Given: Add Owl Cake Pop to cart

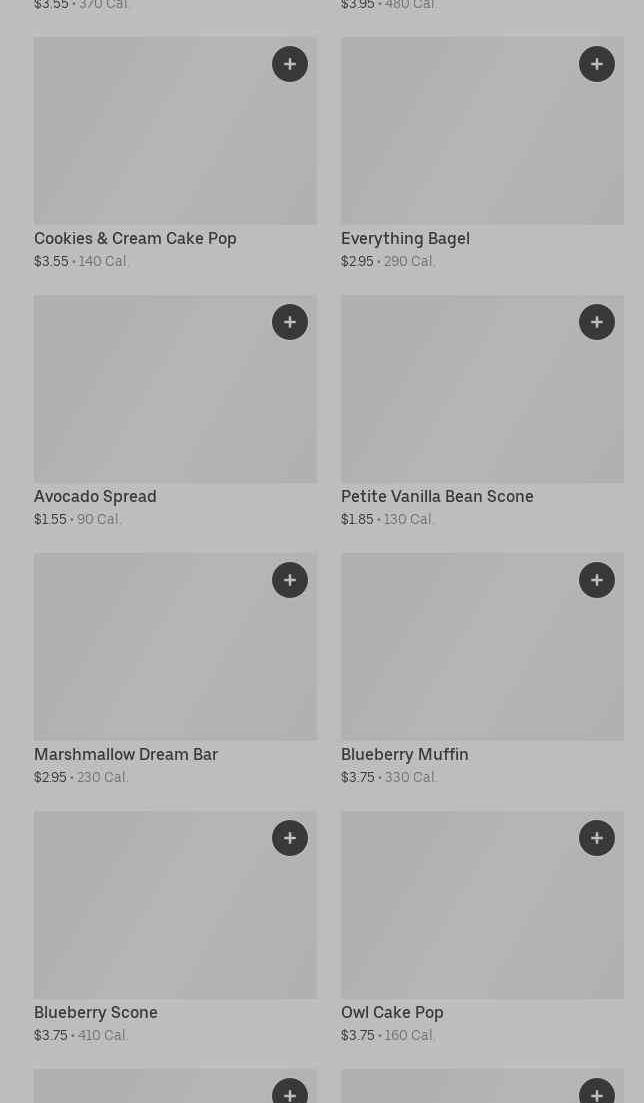Looking at the screenshot, I should (597, 838).
